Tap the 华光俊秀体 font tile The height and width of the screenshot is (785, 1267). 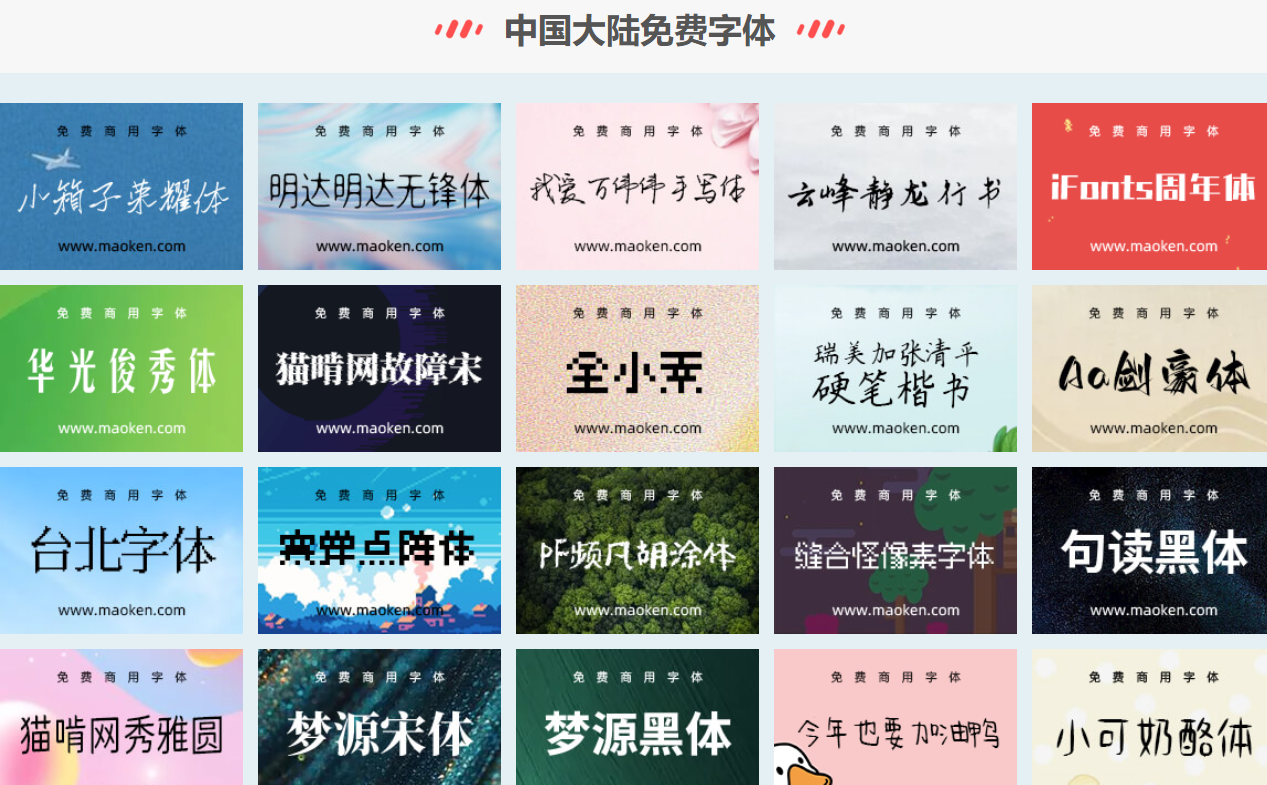point(121,369)
